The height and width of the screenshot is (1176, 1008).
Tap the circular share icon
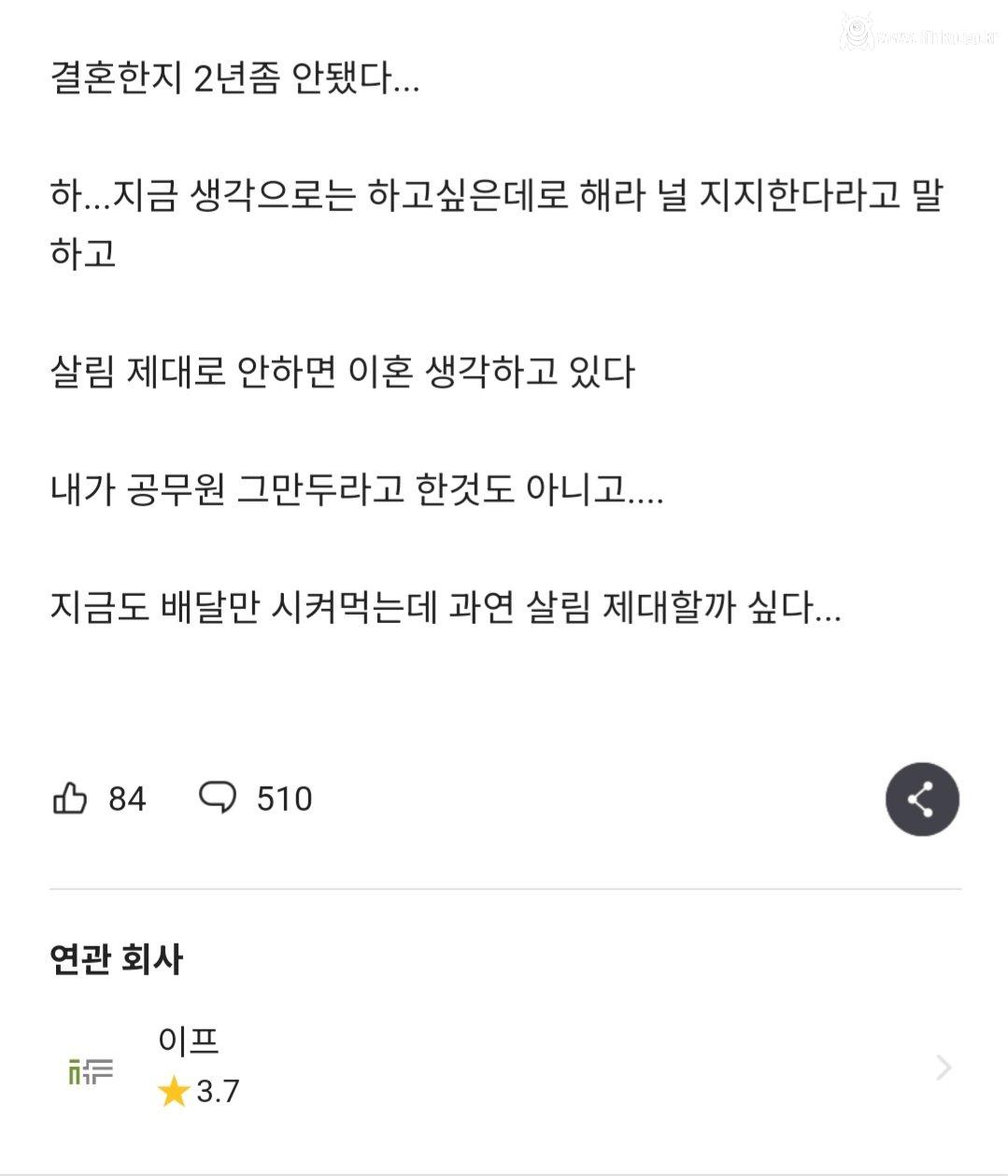923,799
